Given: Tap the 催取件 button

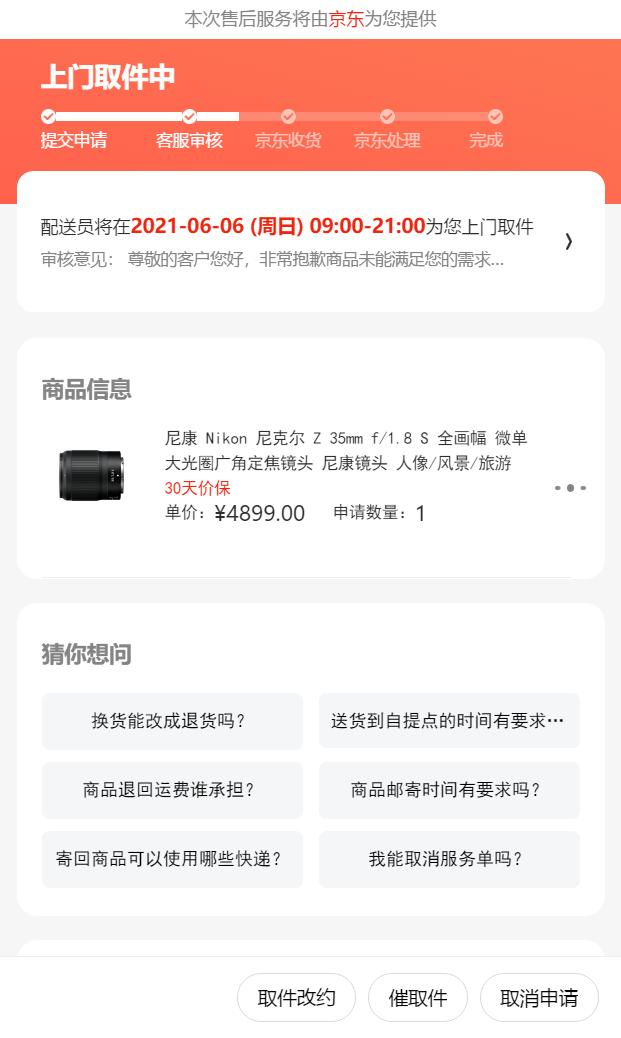Looking at the screenshot, I should click(x=418, y=998).
